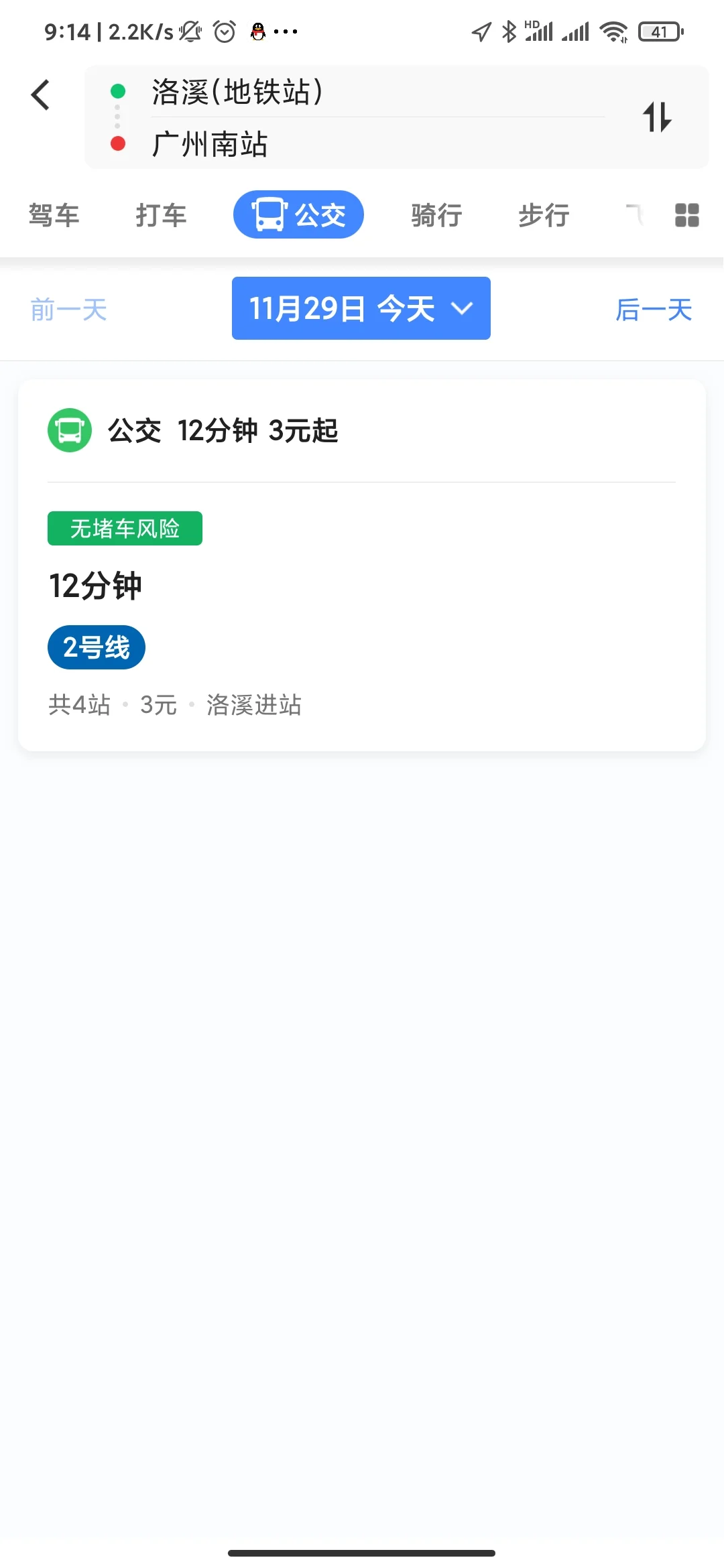Tap the 无堵车风险 green tag
The width and height of the screenshot is (724, 1568).
[124, 528]
